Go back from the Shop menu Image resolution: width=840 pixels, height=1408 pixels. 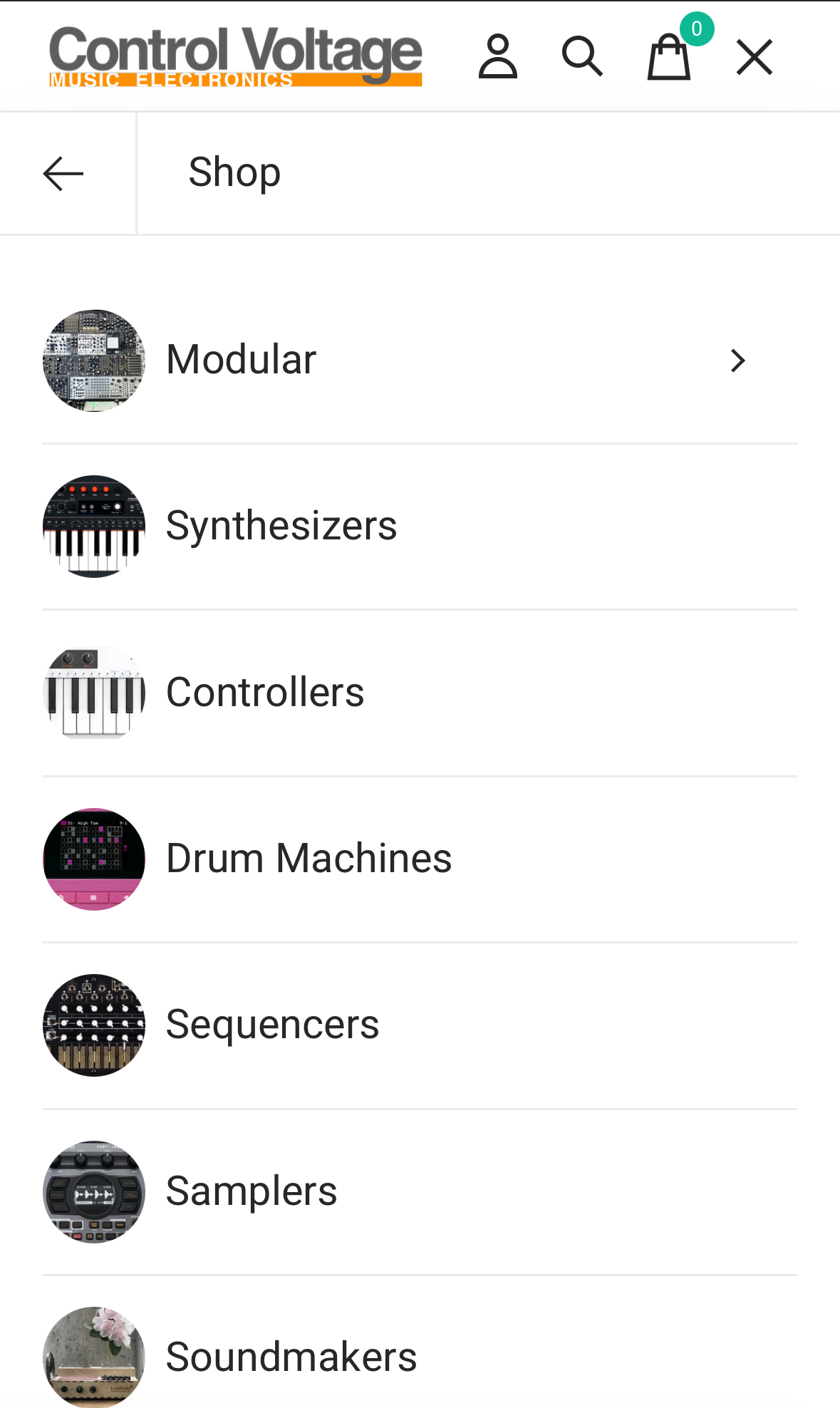click(x=63, y=173)
